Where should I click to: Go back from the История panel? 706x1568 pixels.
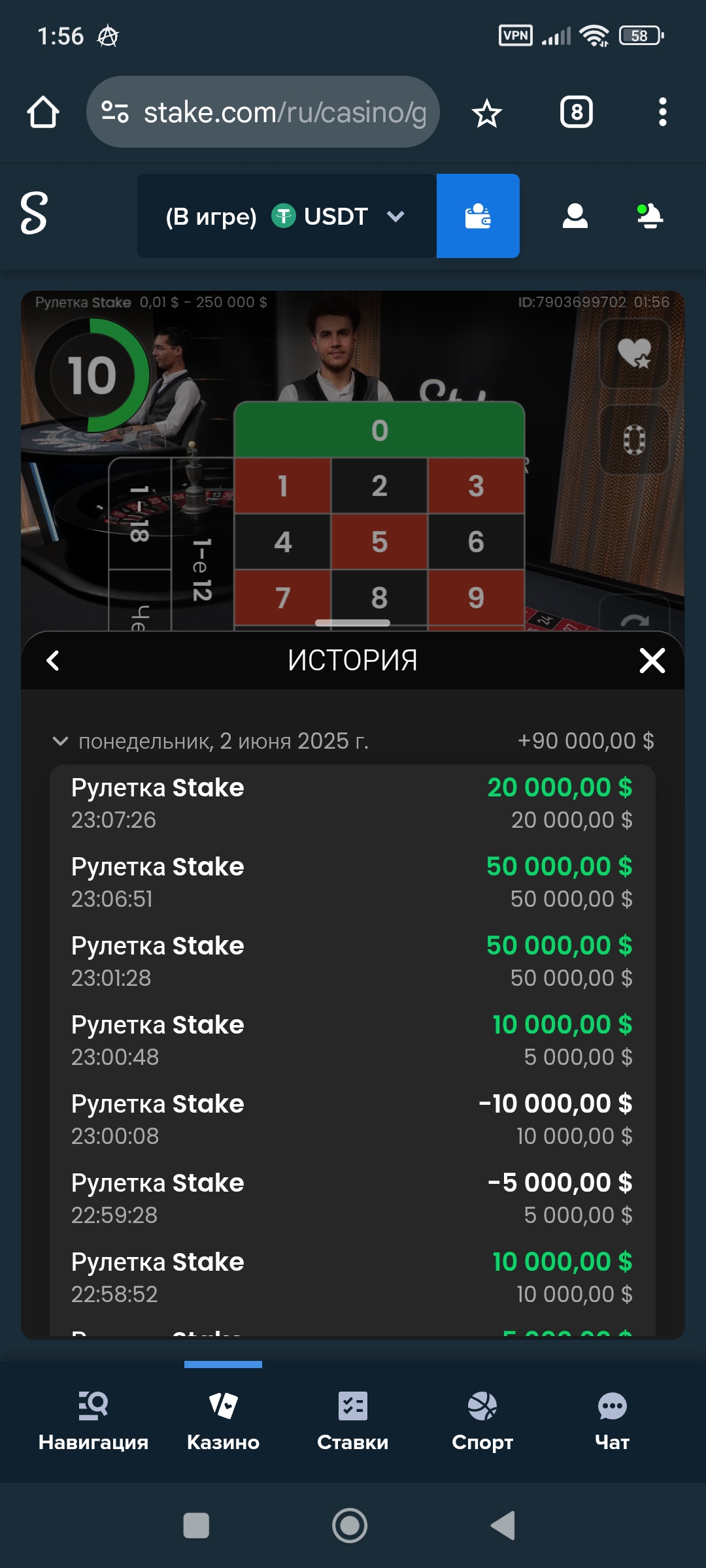(53, 661)
